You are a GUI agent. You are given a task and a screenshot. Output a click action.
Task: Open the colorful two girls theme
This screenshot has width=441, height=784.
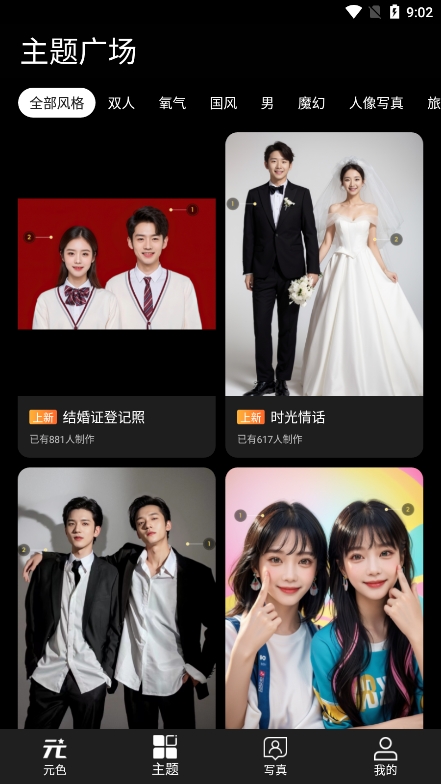coord(324,598)
